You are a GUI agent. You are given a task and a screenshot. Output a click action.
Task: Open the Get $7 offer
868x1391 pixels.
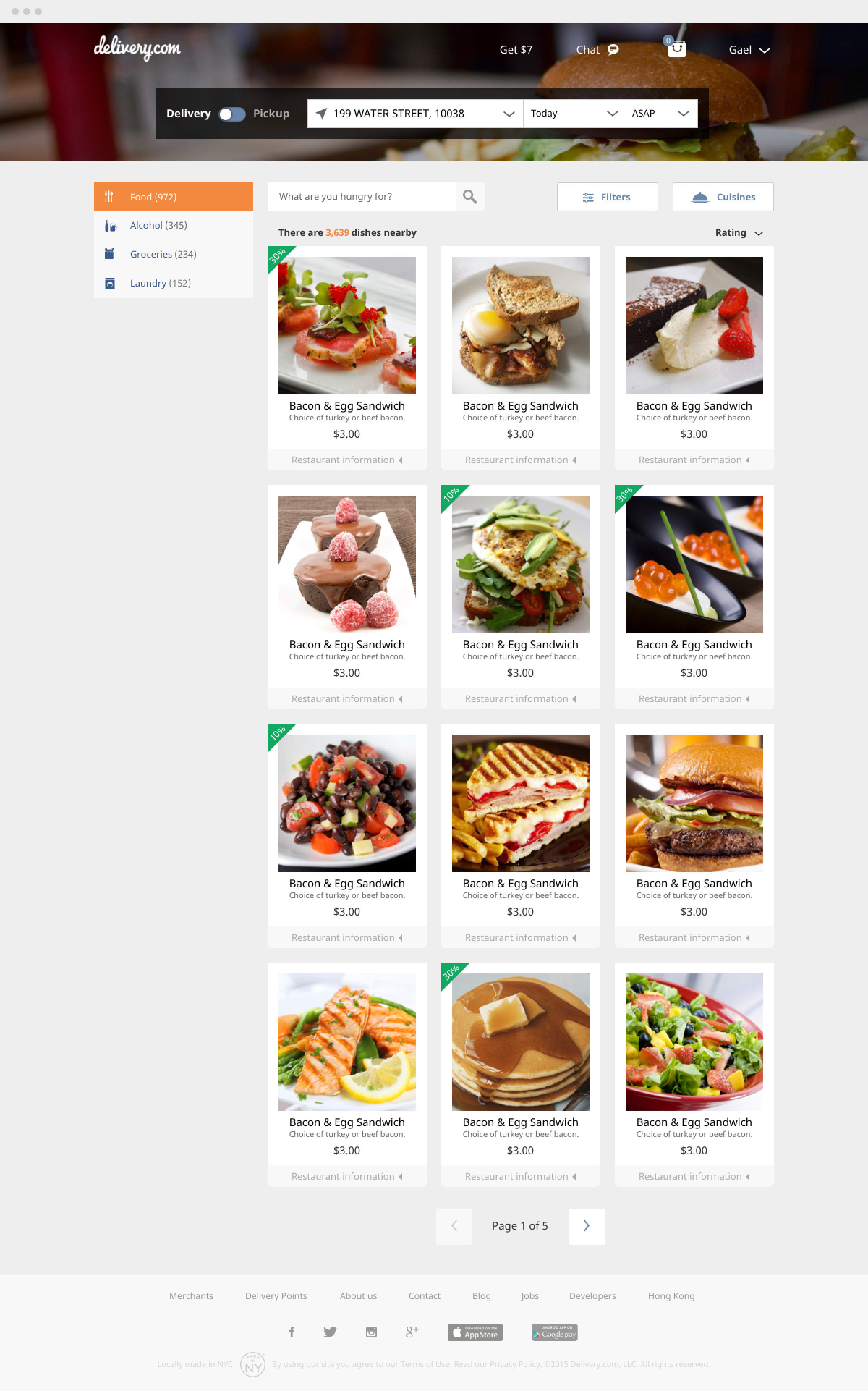(516, 50)
